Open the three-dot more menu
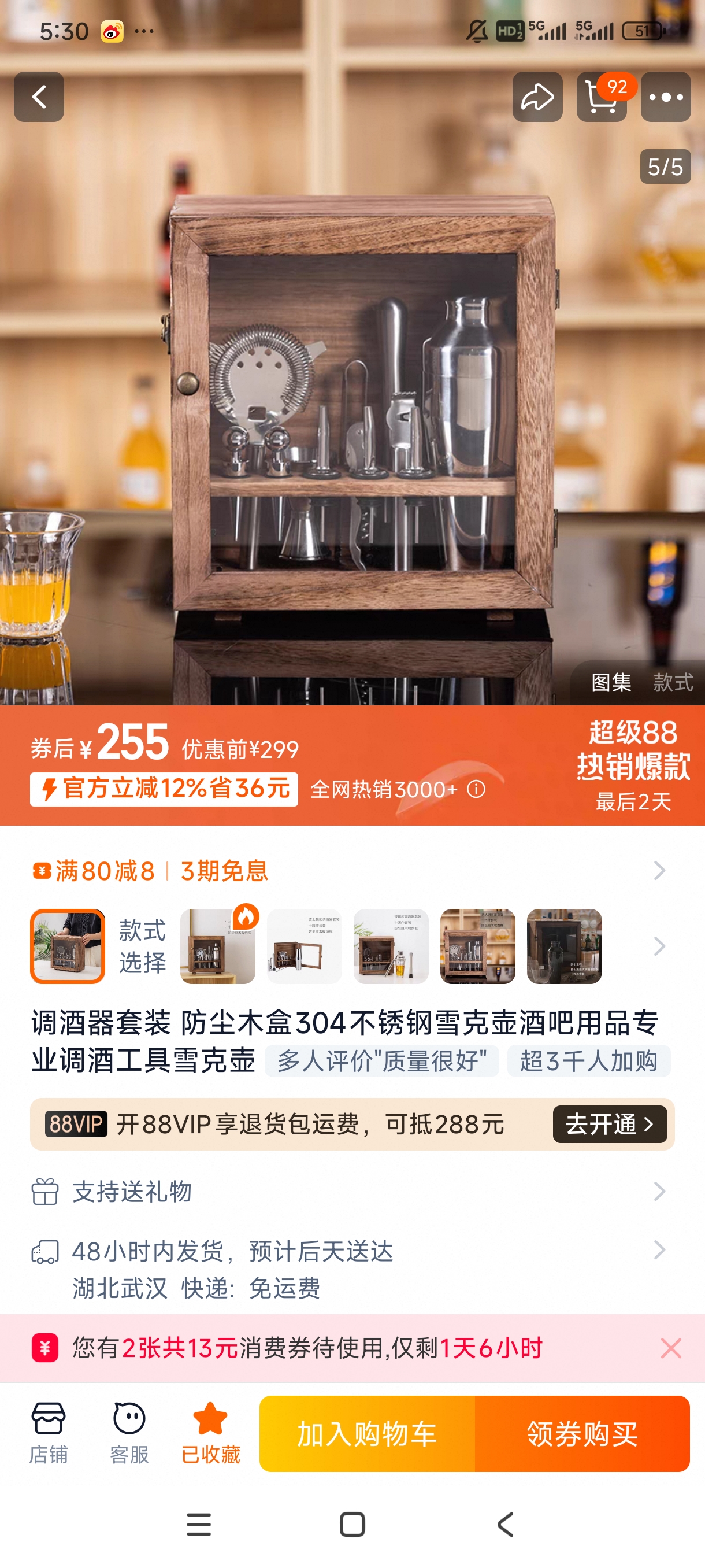The width and height of the screenshot is (705, 1568). (x=666, y=97)
